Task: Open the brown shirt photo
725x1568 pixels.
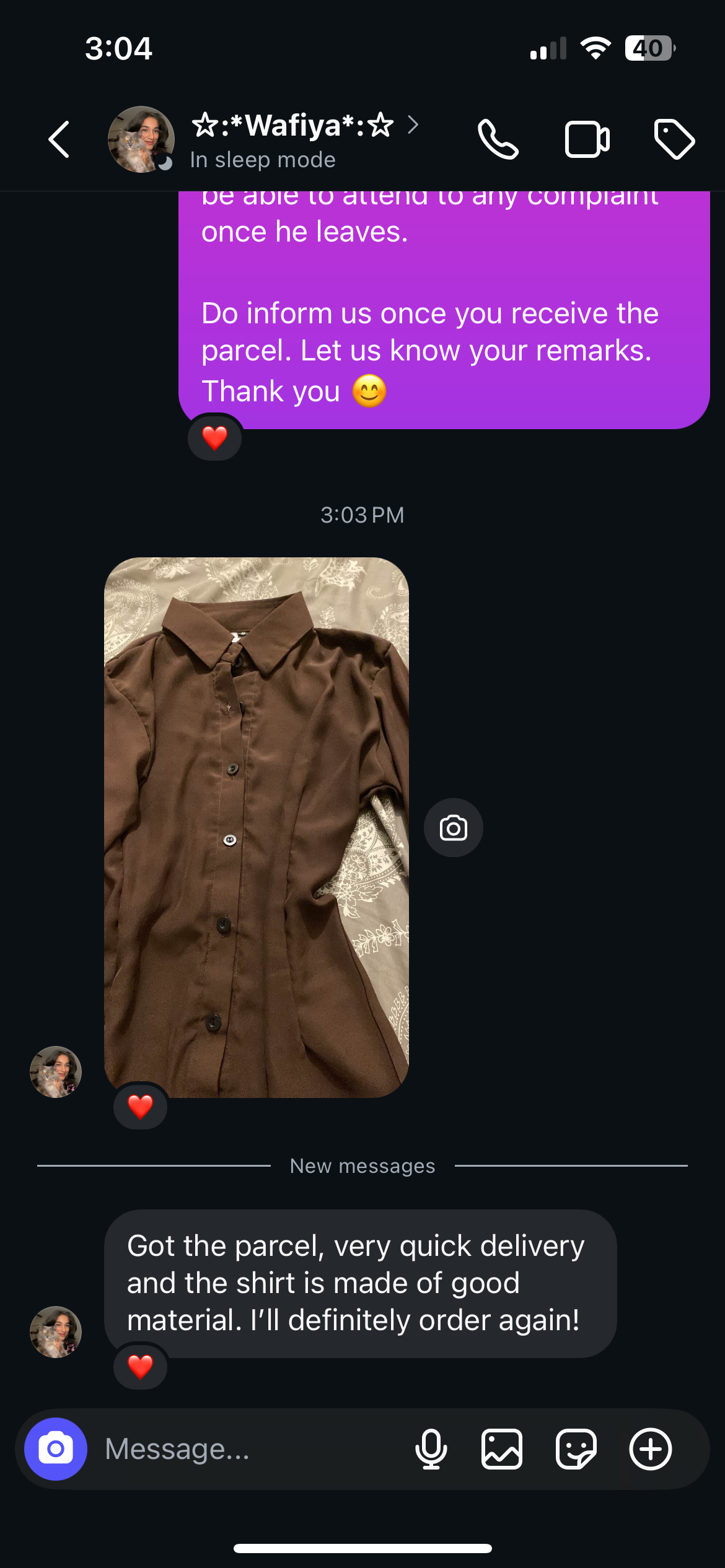Action: pyautogui.click(x=256, y=827)
